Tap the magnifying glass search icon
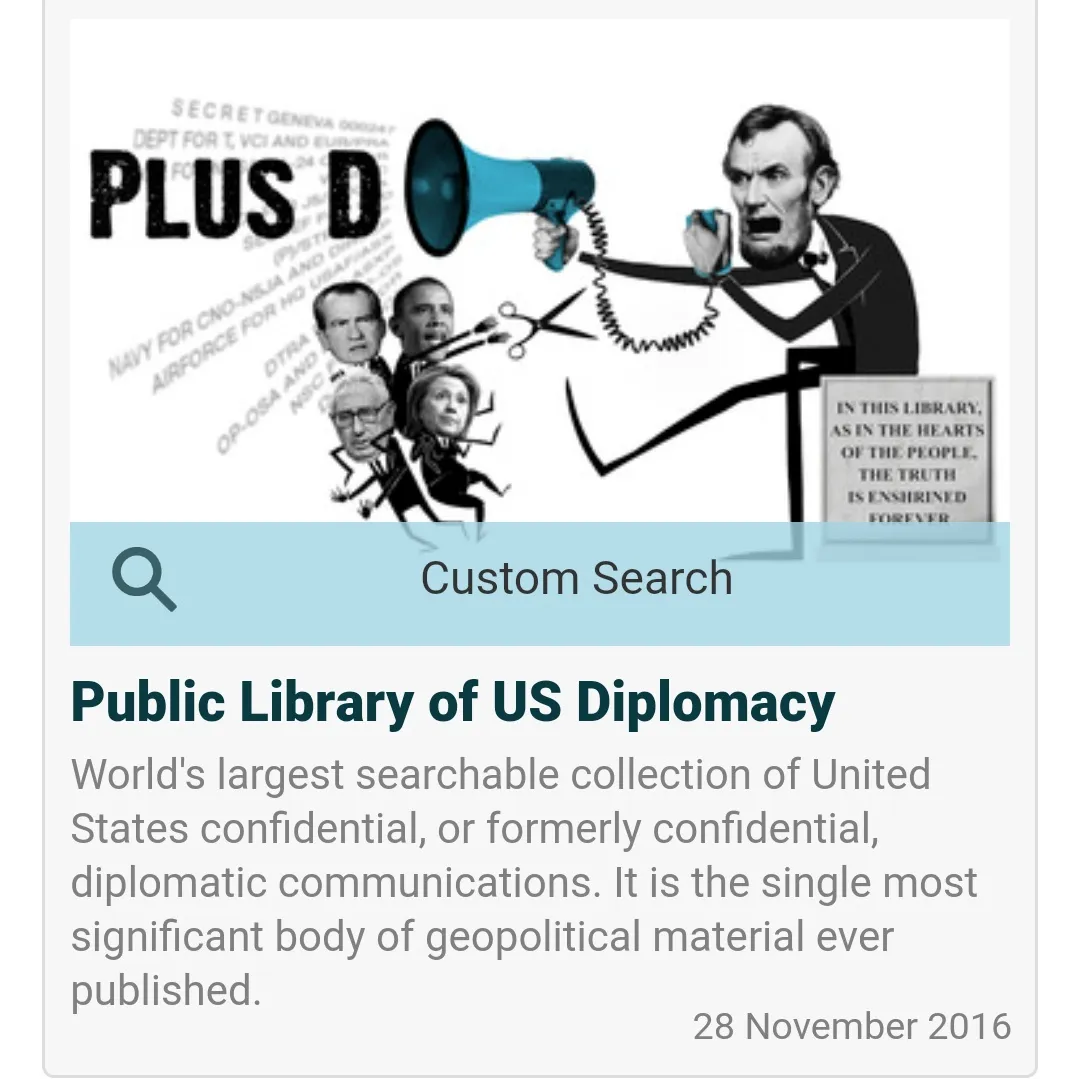The width and height of the screenshot is (1079, 1079). coord(144,582)
